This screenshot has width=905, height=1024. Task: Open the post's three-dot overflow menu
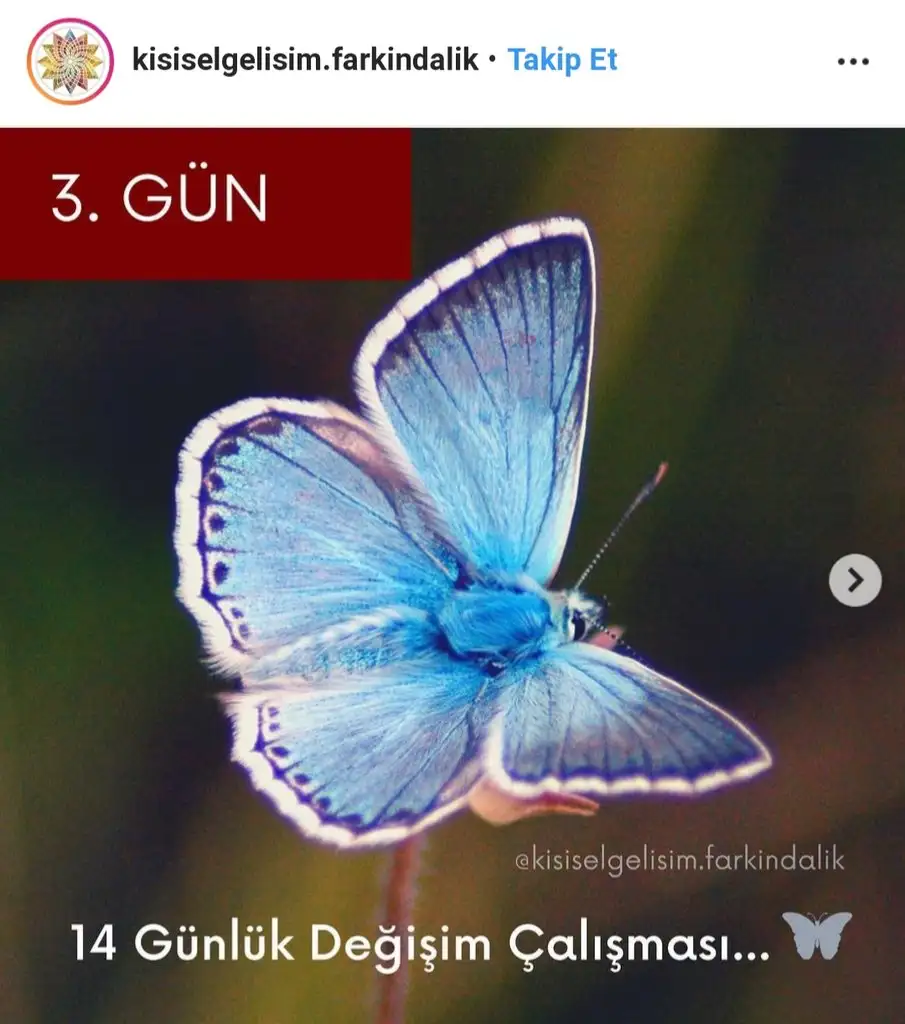(852, 62)
